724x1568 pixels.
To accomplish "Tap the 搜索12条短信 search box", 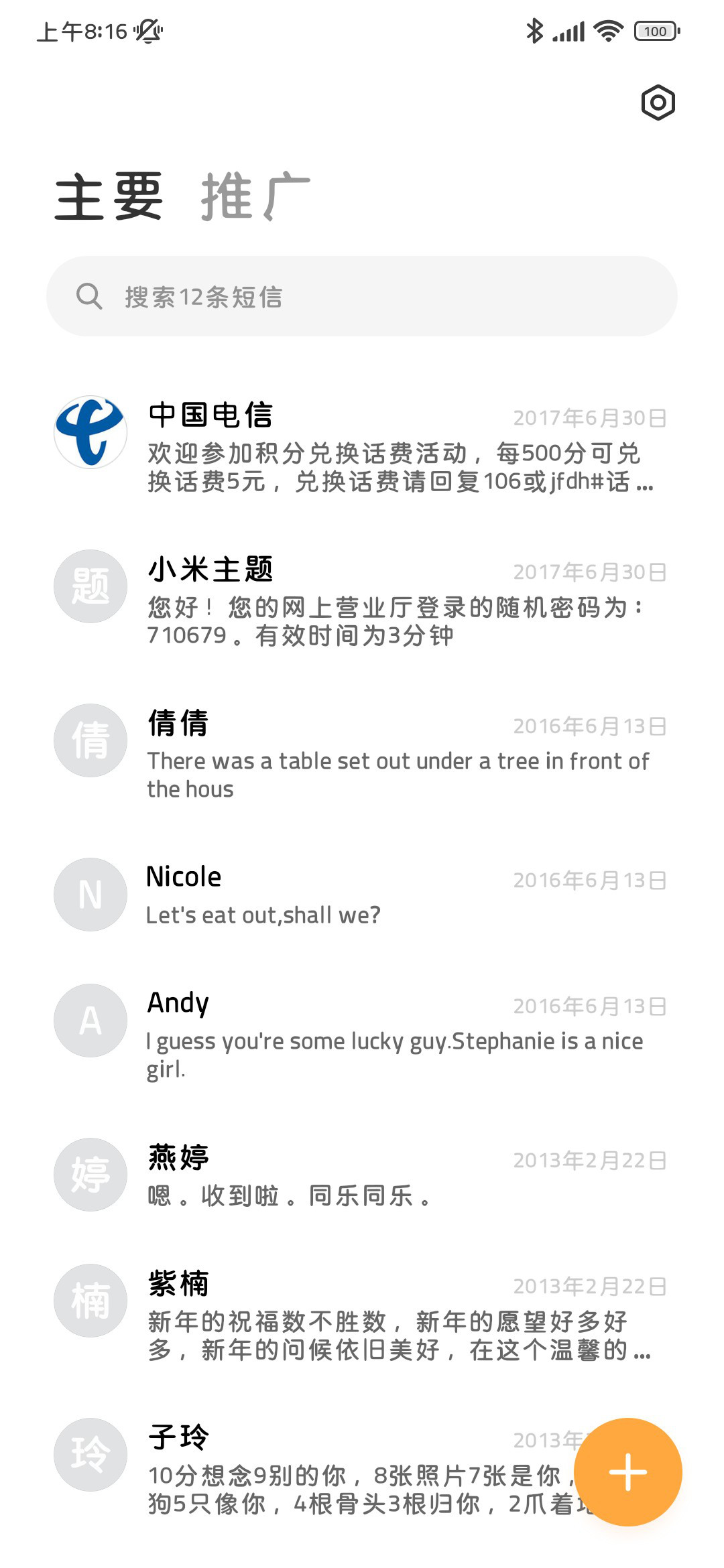I will tap(362, 296).
